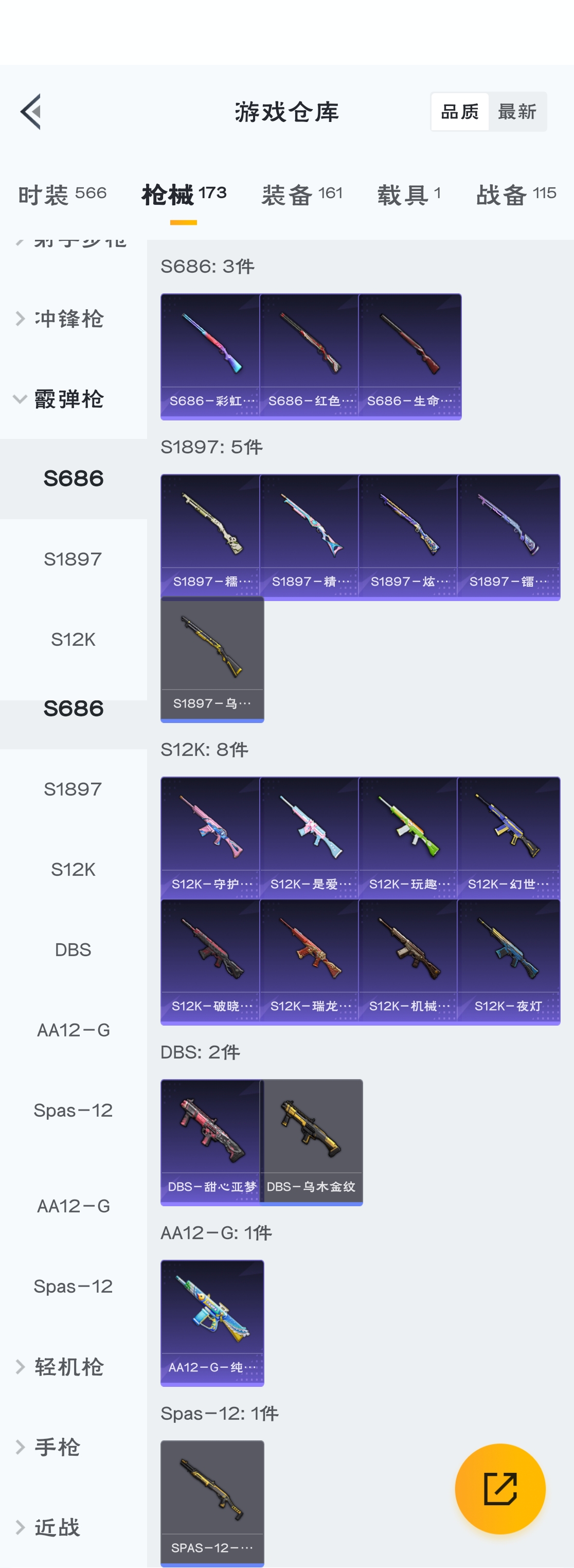
Task: Expand the 近战 category
Action: tap(57, 1527)
